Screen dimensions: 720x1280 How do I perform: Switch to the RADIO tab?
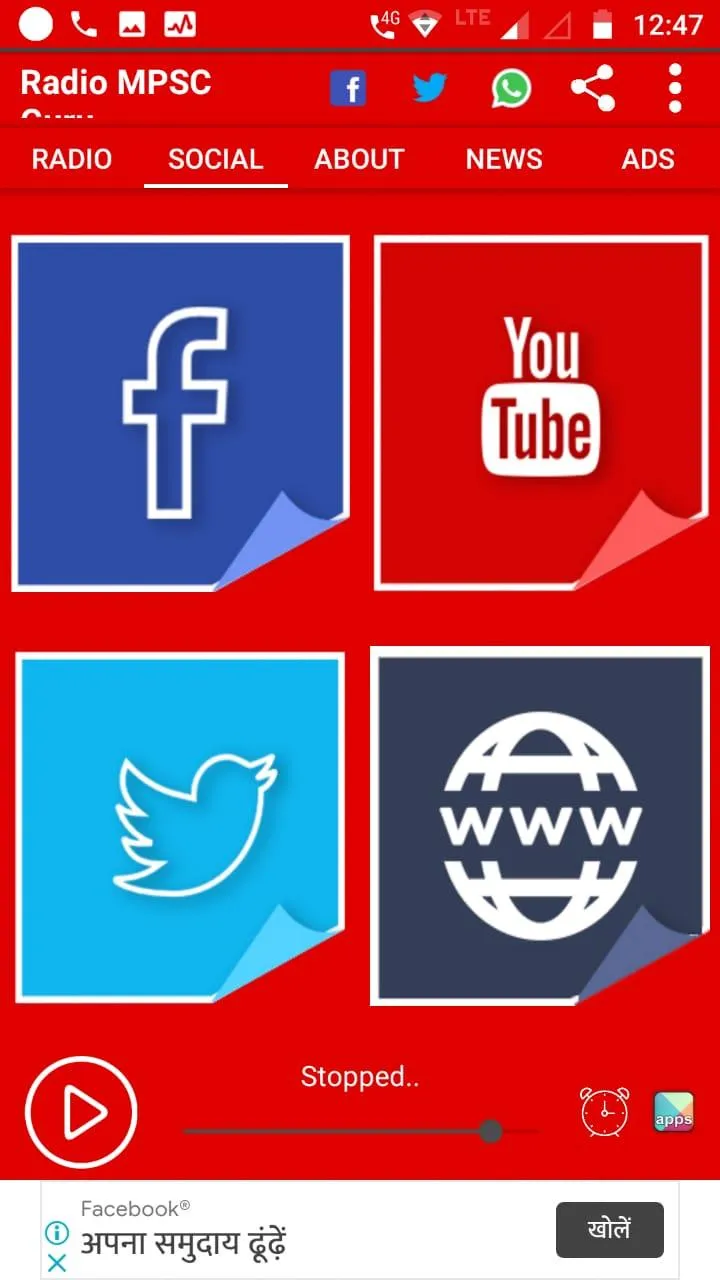(72, 159)
